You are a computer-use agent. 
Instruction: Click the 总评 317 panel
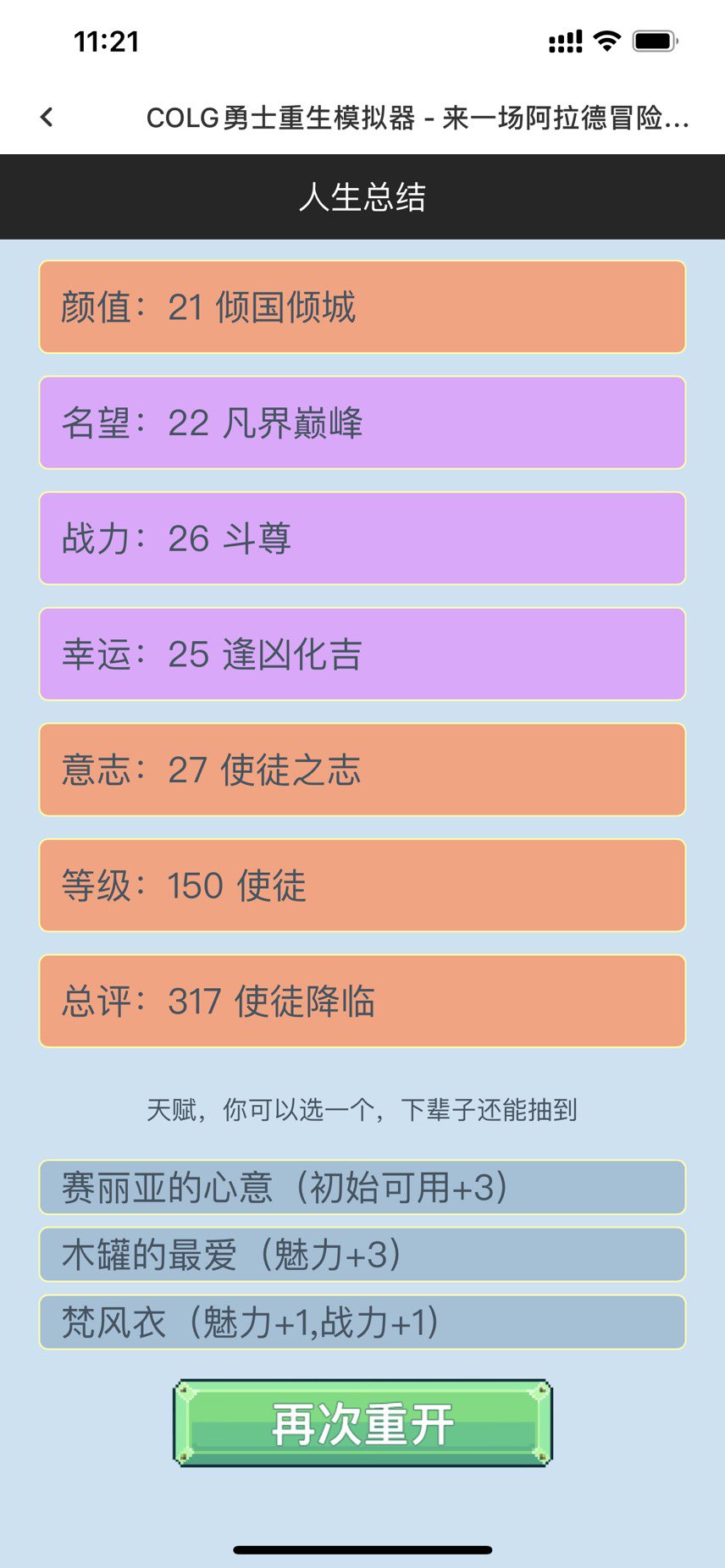coord(362,1002)
